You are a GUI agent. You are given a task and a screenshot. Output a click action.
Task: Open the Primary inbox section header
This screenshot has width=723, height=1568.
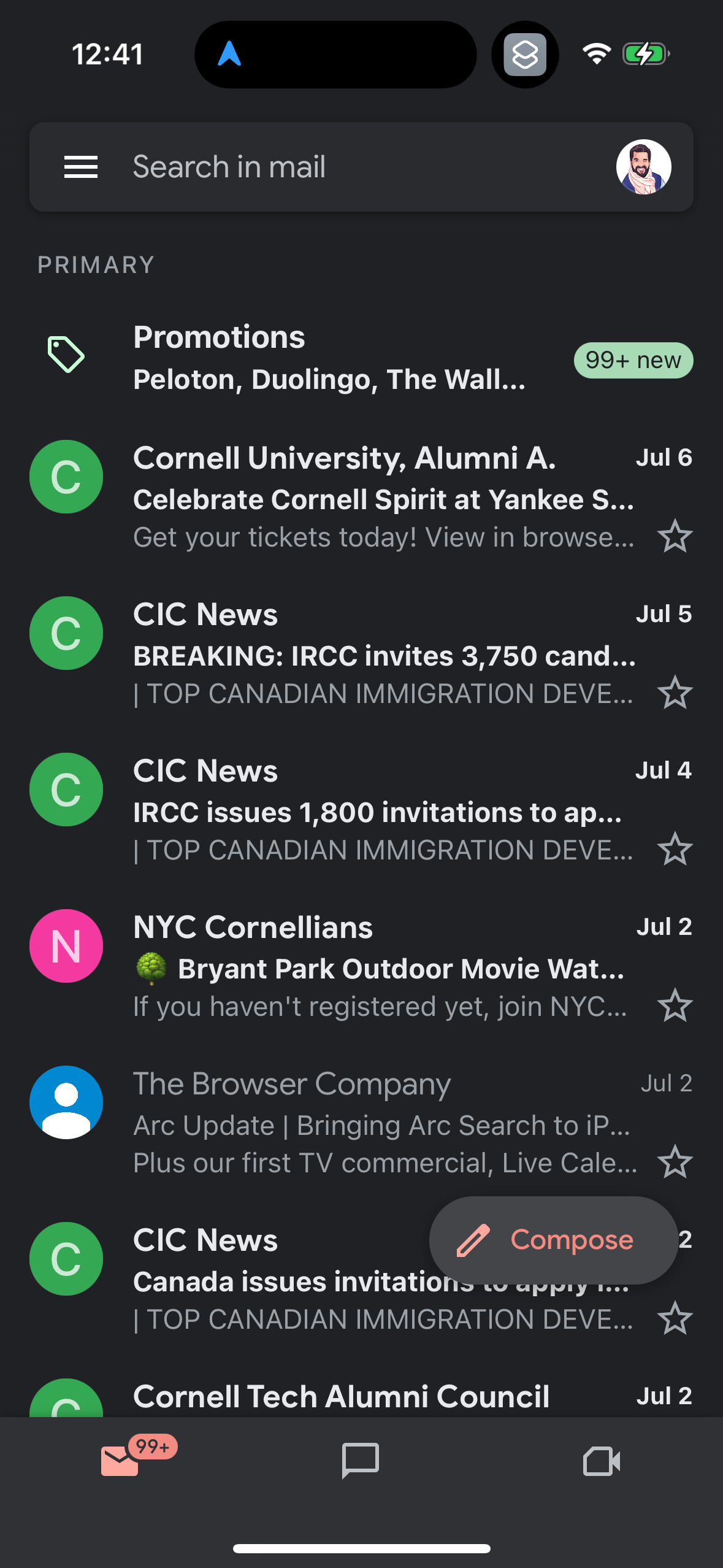95,264
